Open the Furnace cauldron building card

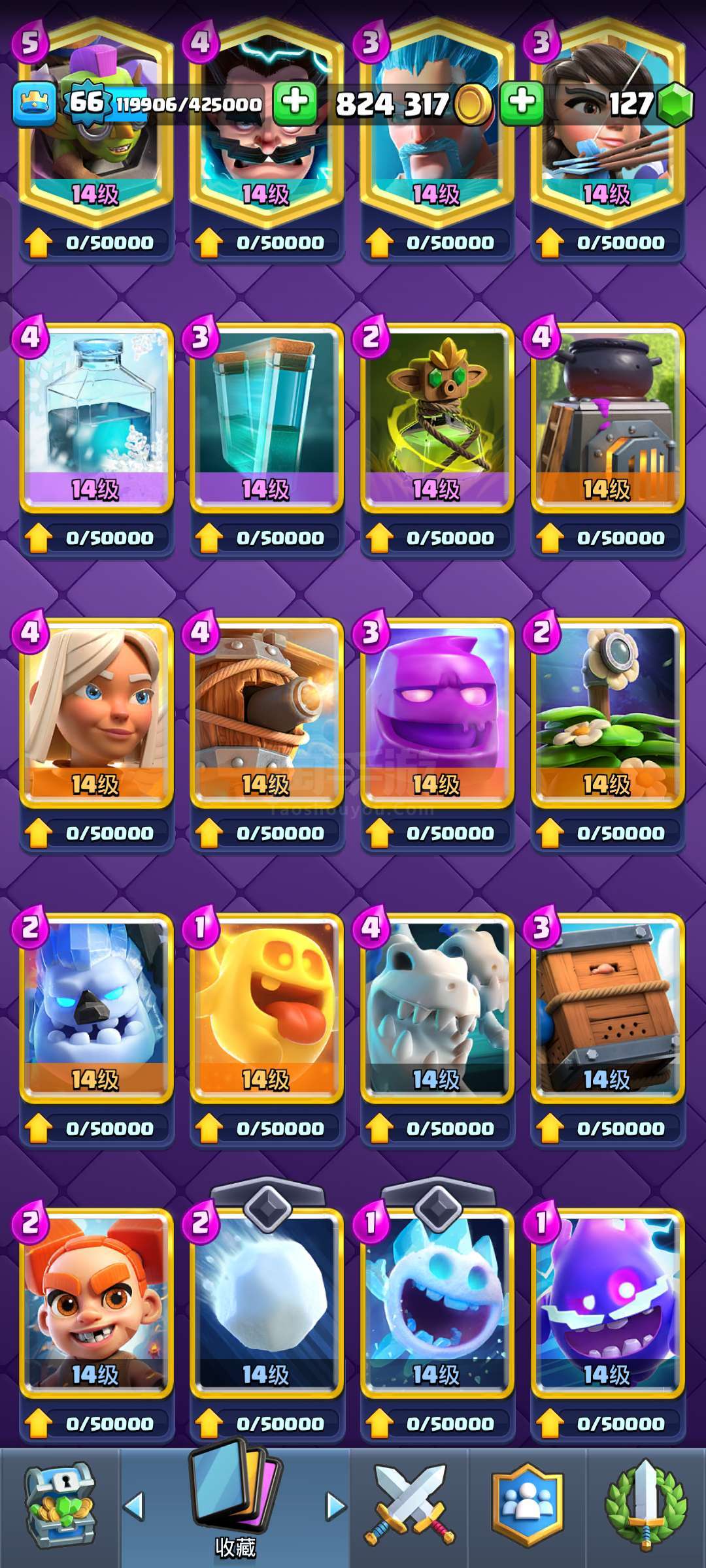pos(608,418)
